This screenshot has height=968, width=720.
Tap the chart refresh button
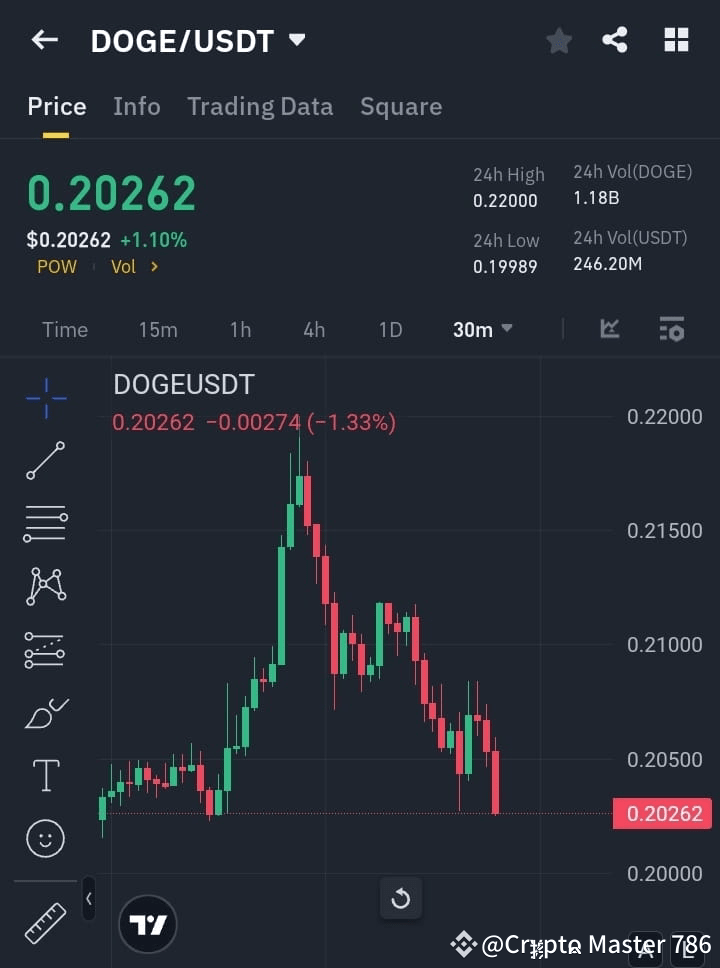(401, 898)
